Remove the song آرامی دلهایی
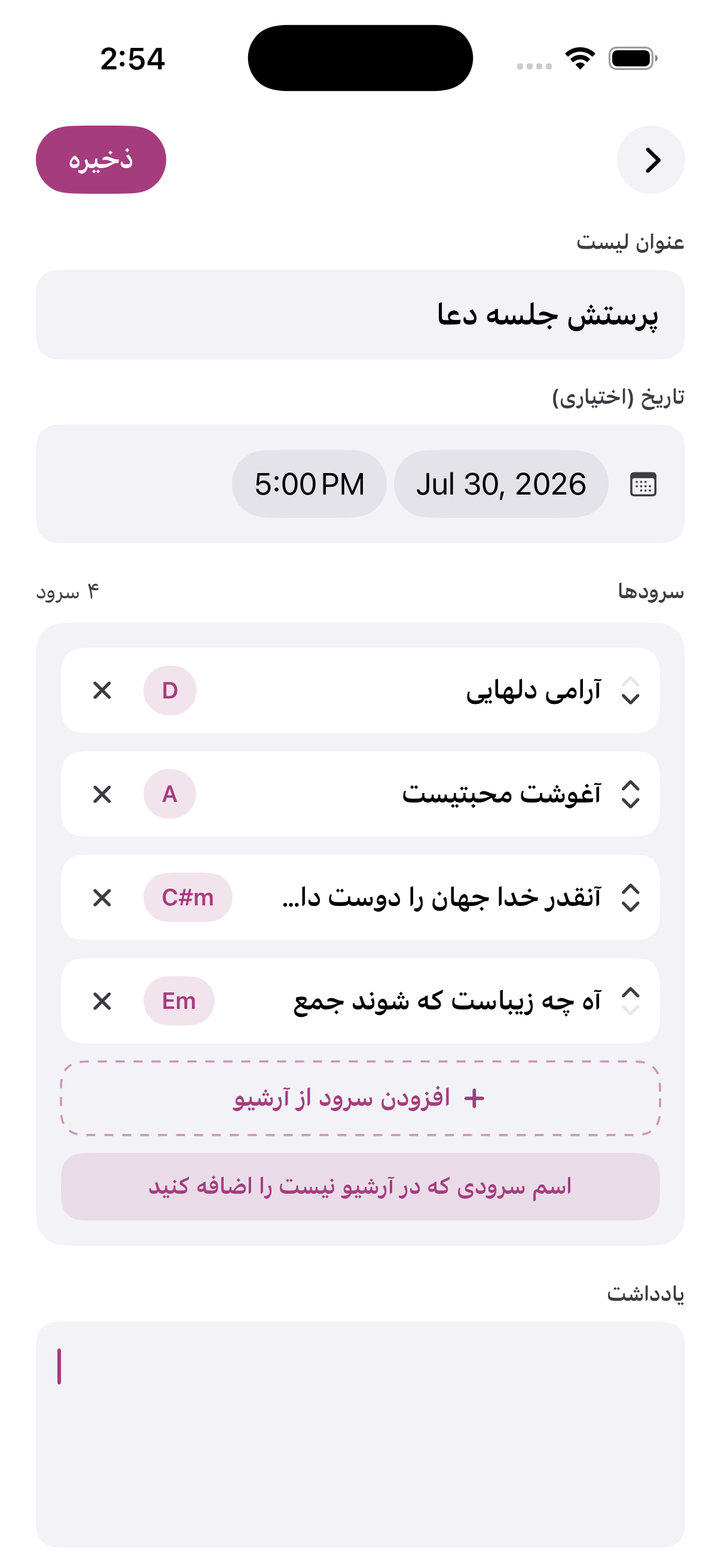Viewport: 721px width, 1568px height. [x=102, y=691]
